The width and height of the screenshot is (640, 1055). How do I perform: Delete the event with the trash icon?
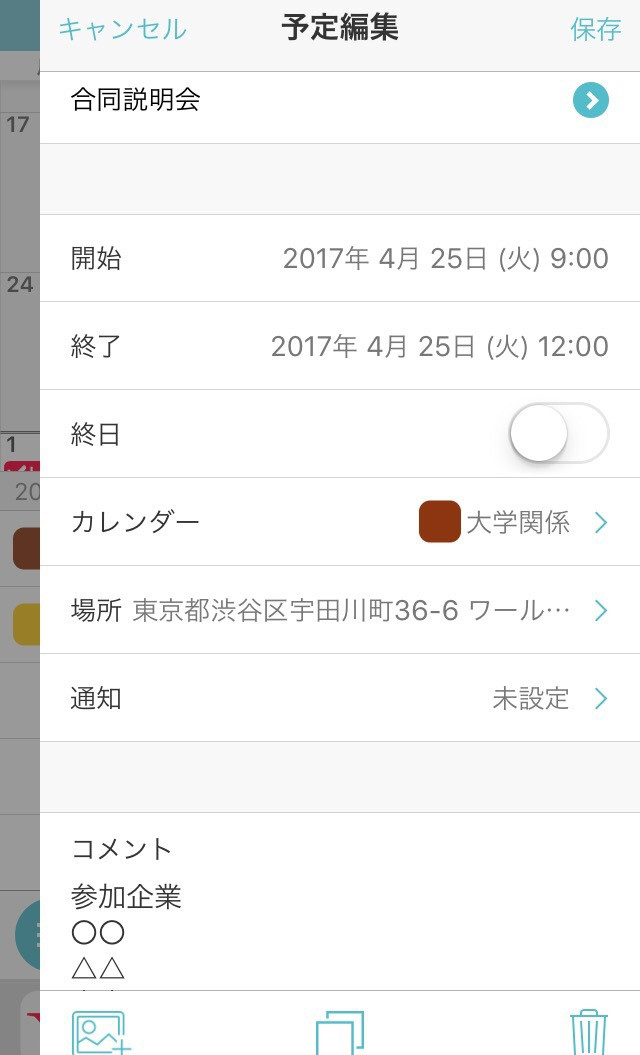coord(588,1032)
